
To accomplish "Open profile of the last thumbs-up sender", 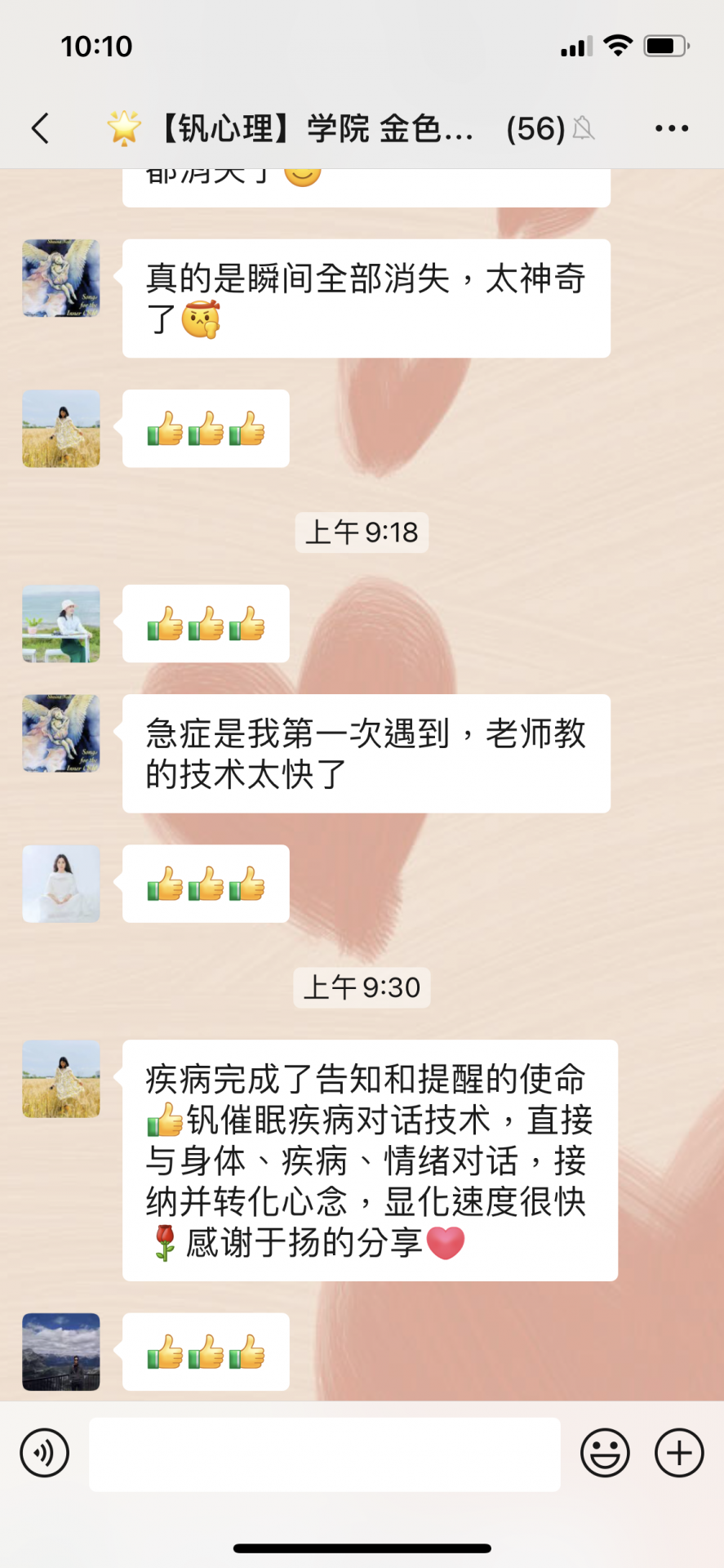I will pos(61,1352).
